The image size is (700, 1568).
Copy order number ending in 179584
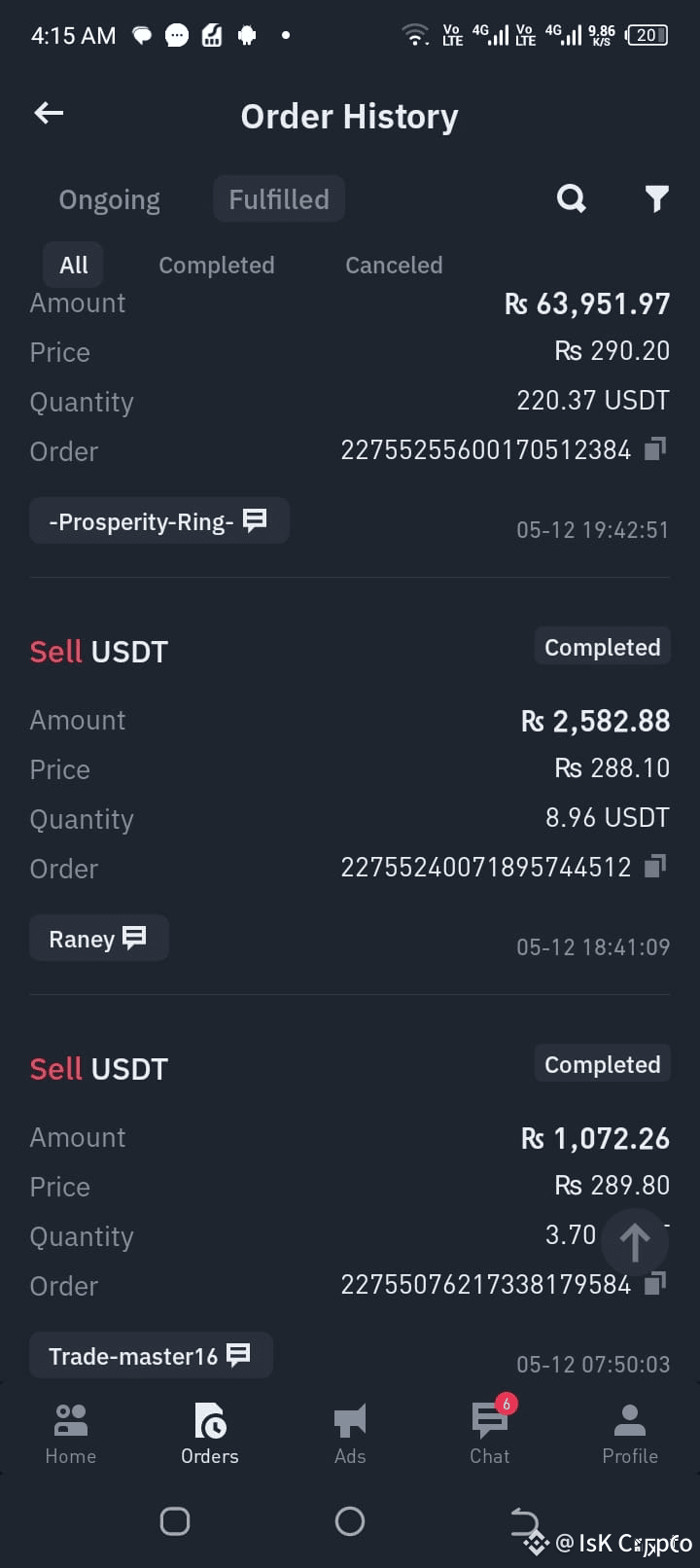656,1283
